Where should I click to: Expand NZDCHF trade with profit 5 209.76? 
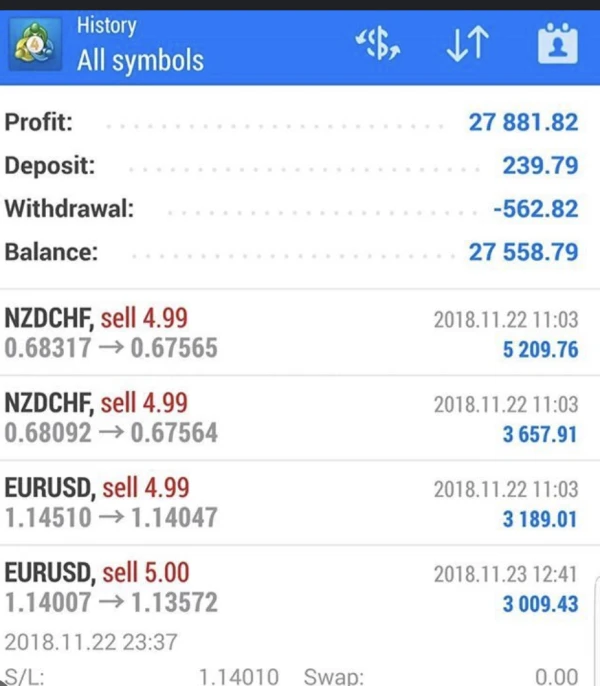tap(290, 334)
